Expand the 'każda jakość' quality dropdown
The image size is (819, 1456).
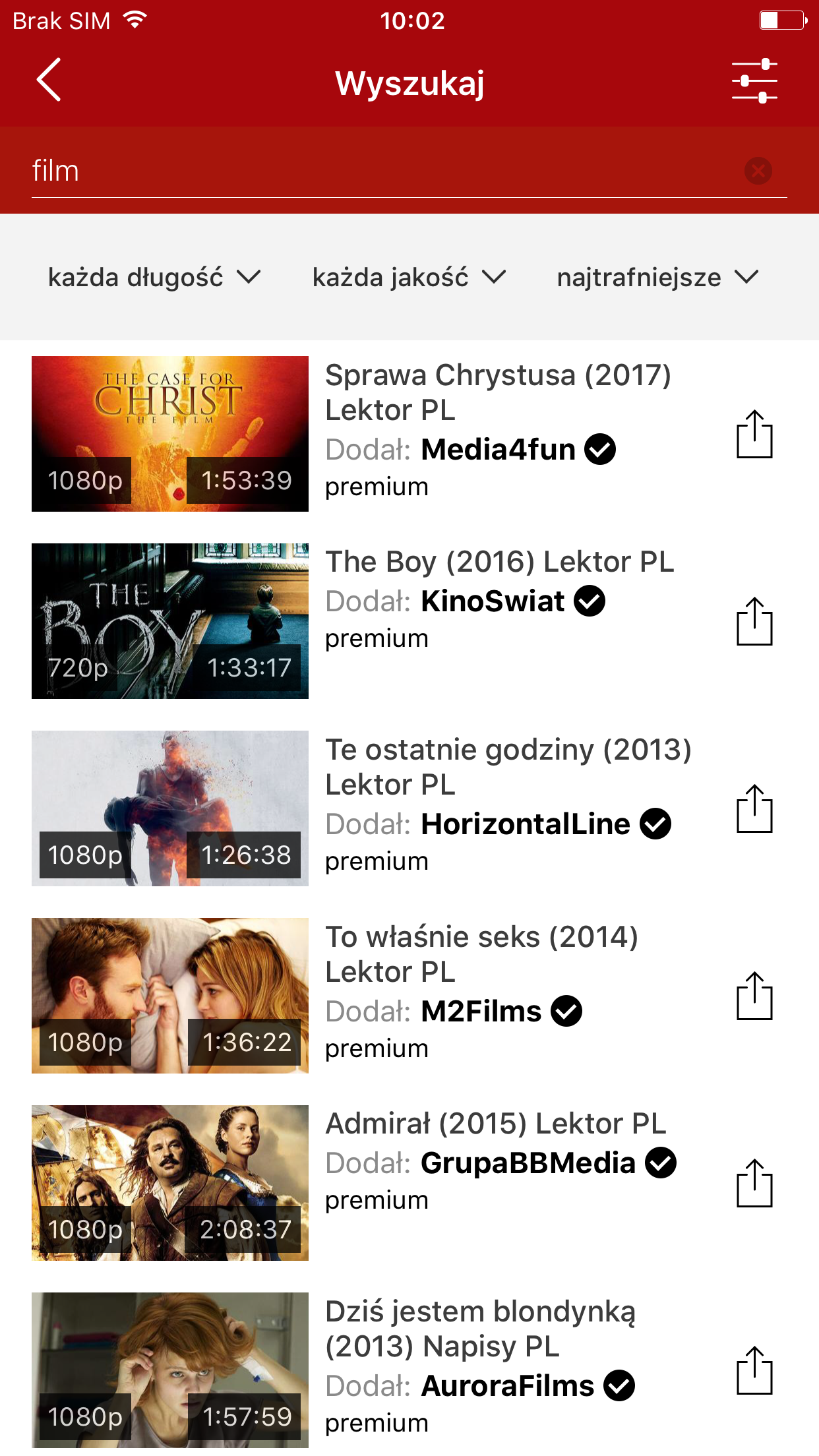point(409,278)
